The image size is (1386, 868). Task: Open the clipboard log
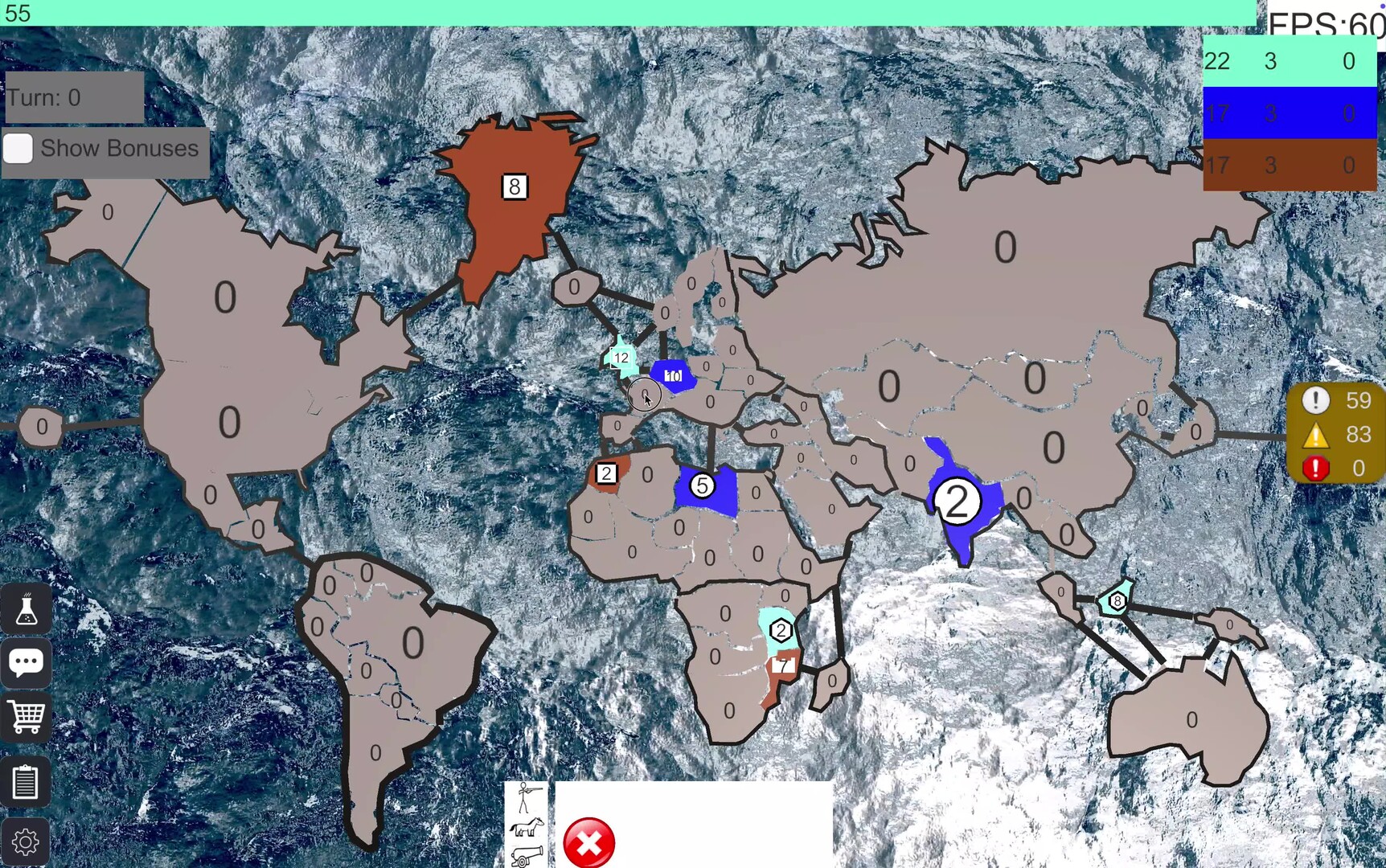click(26, 781)
